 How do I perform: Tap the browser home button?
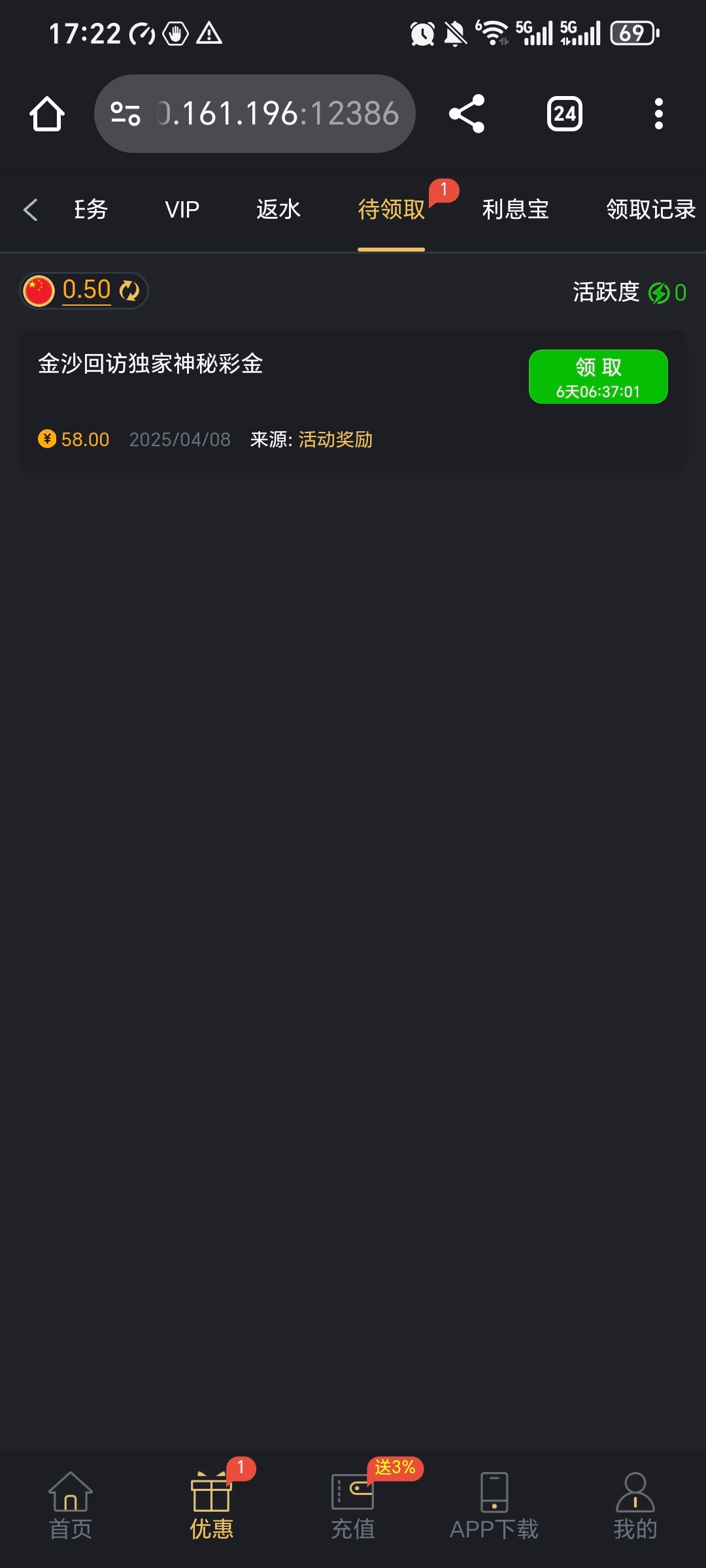click(x=47, y=114)
